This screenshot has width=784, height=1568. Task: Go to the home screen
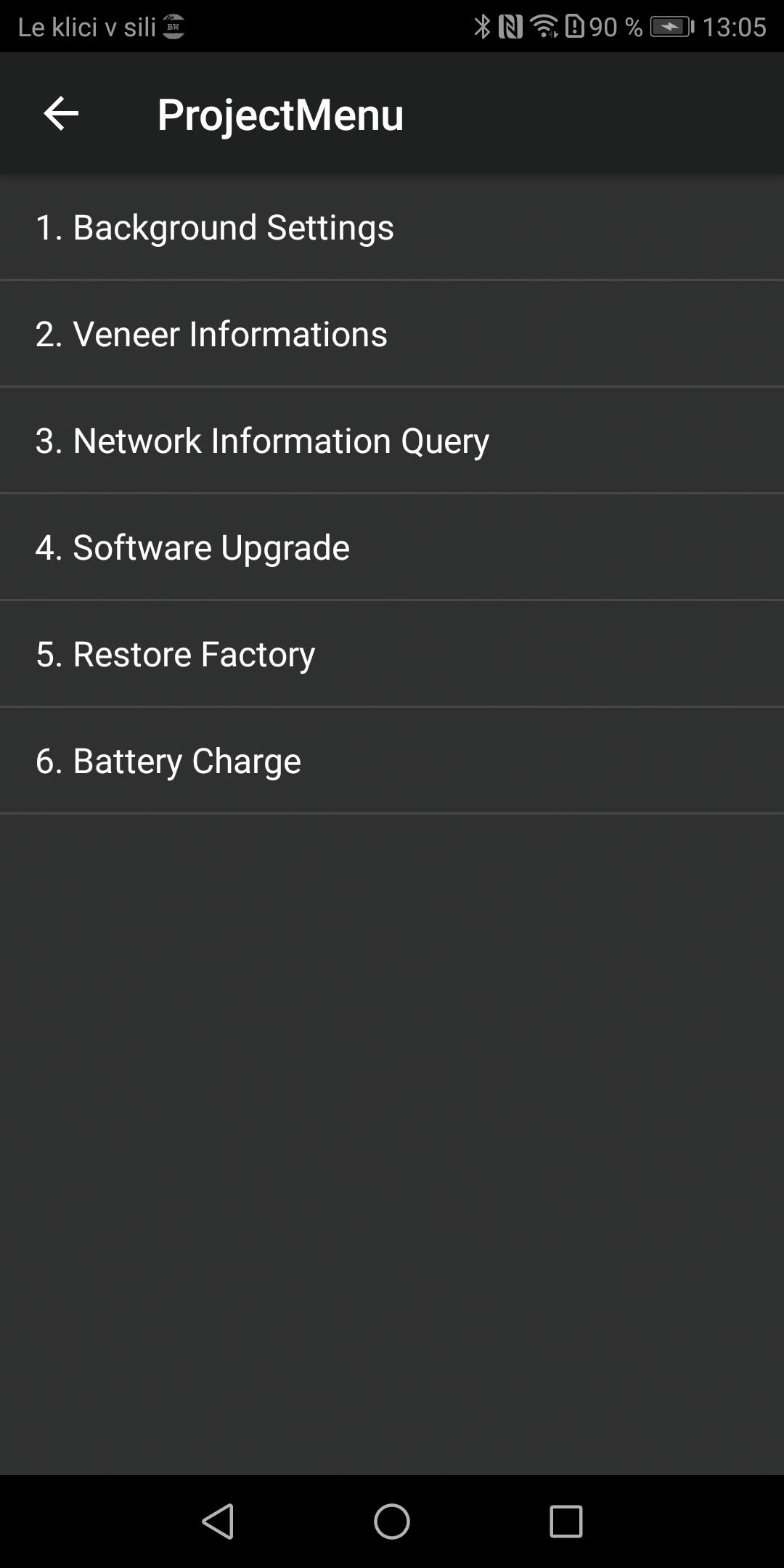click(392, 1521)
